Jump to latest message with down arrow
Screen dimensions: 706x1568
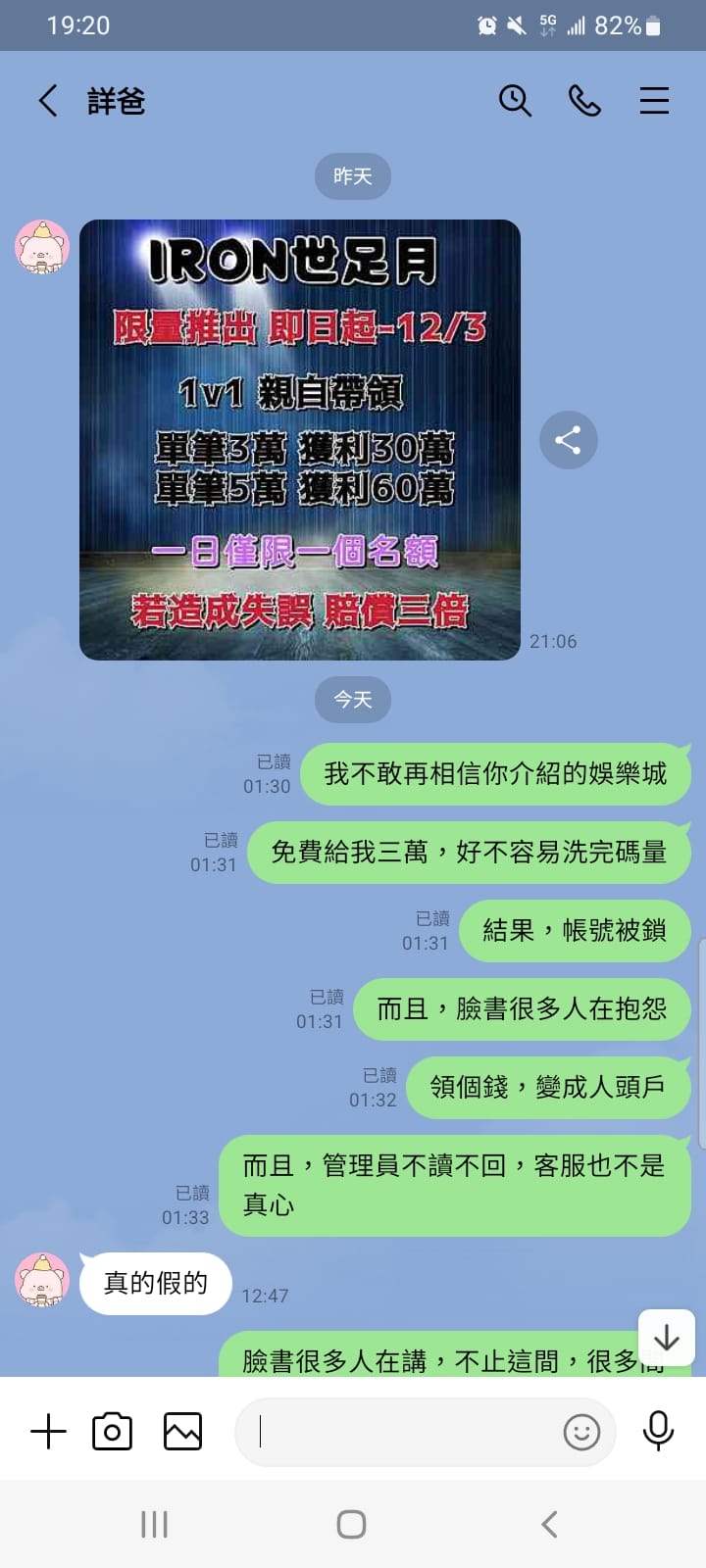coord(667,1338)
